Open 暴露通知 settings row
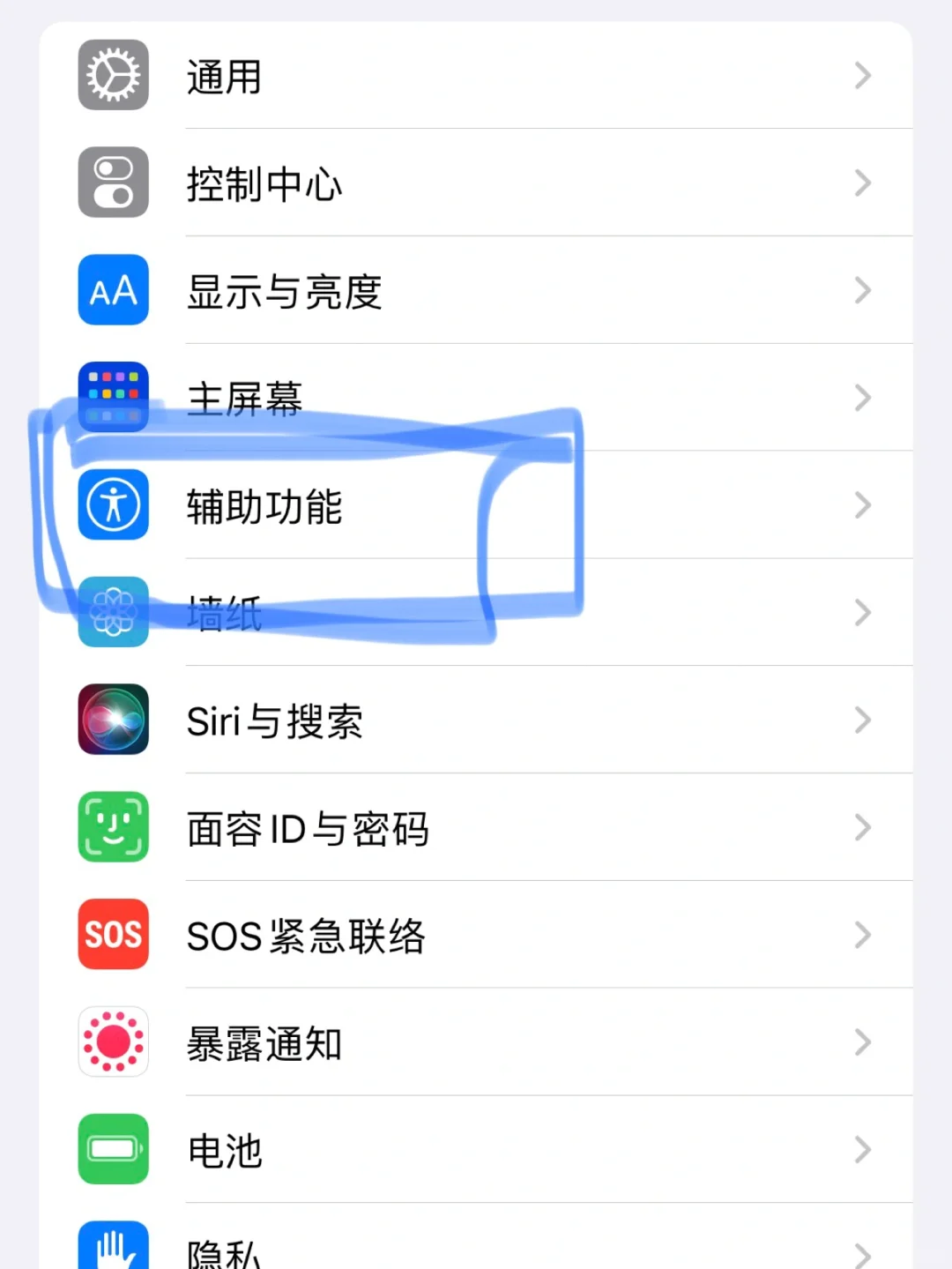The height and width of the screenshot is (1269, 952). 476,1042
